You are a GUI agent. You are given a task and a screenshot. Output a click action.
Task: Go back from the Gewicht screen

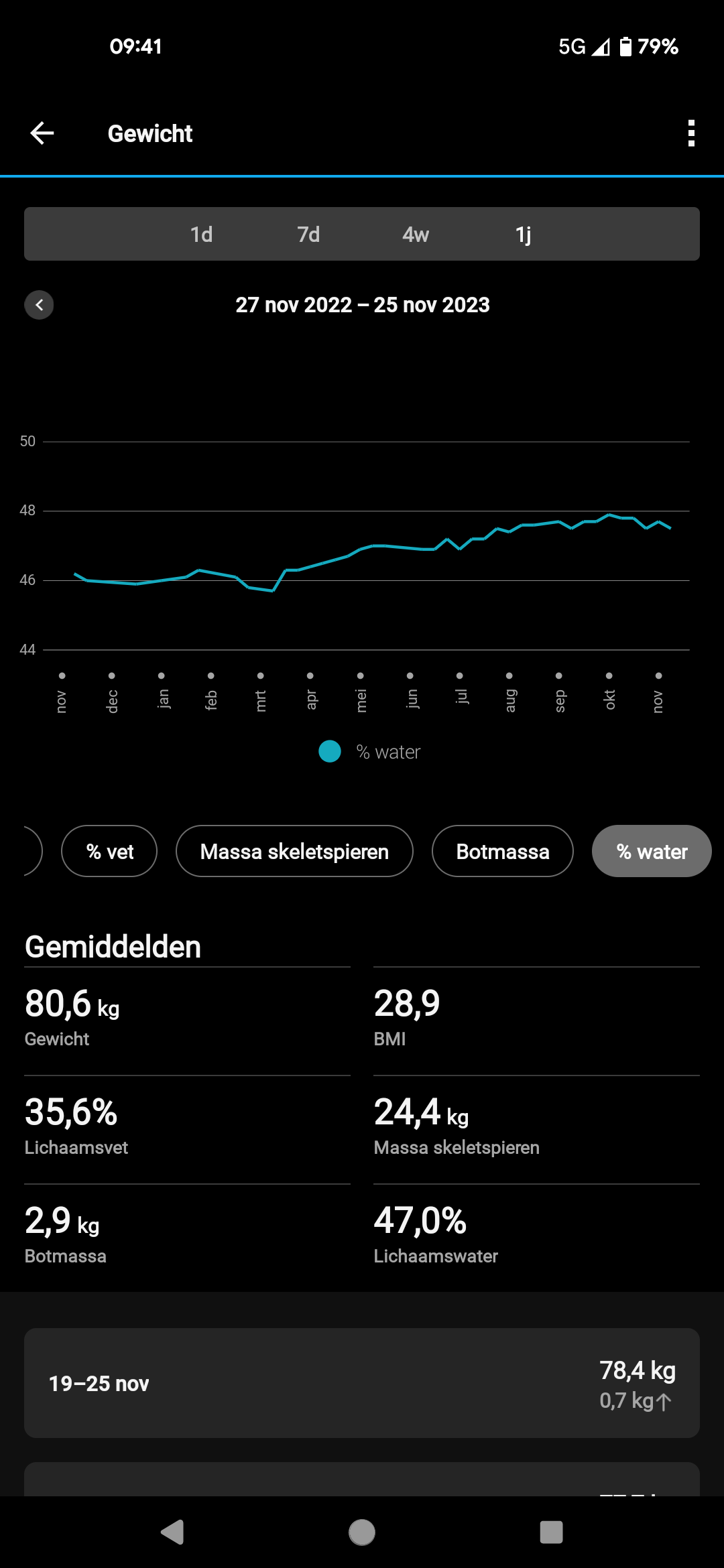click(42, 133)
